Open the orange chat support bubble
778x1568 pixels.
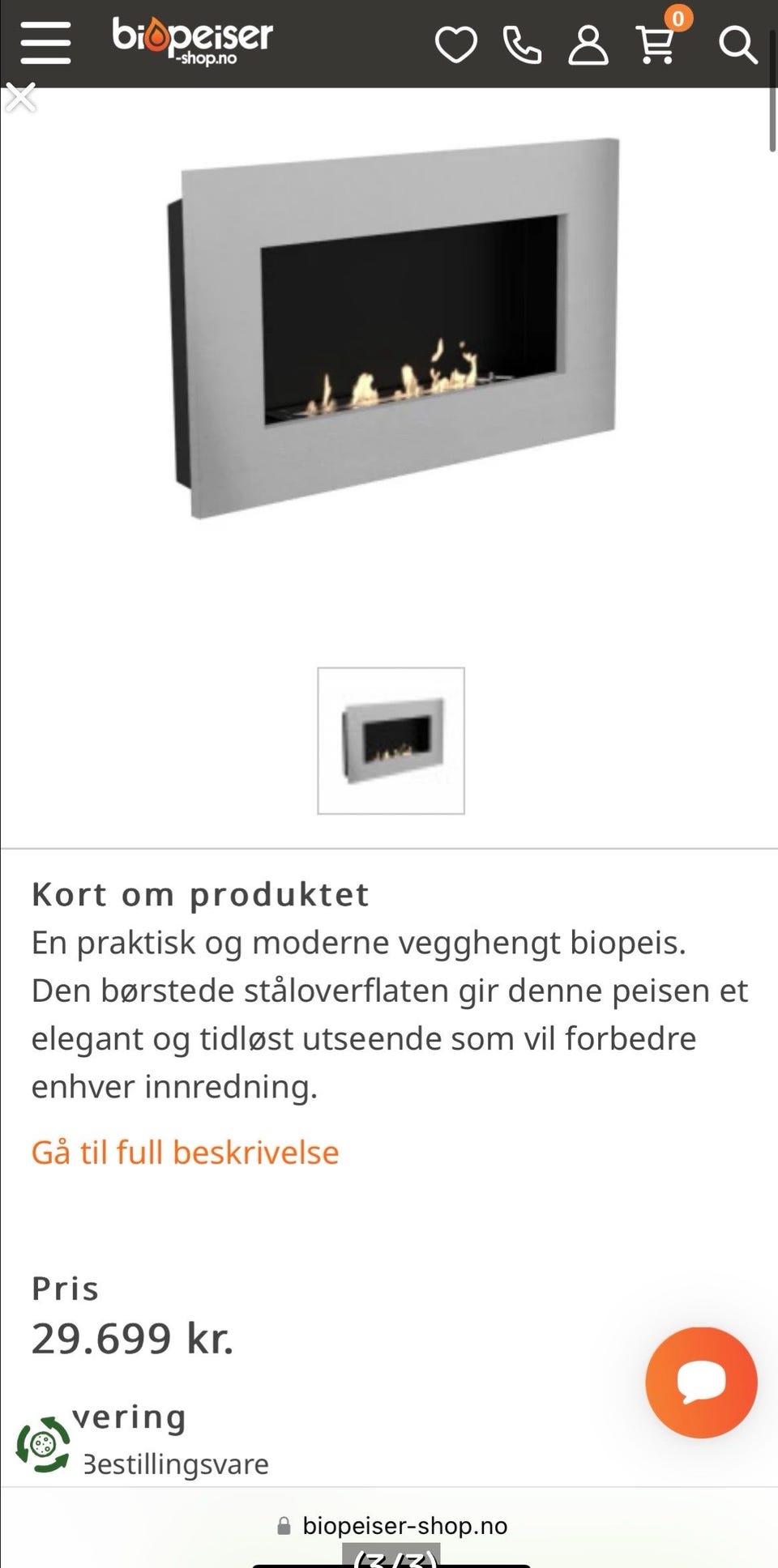point(701,1383)
